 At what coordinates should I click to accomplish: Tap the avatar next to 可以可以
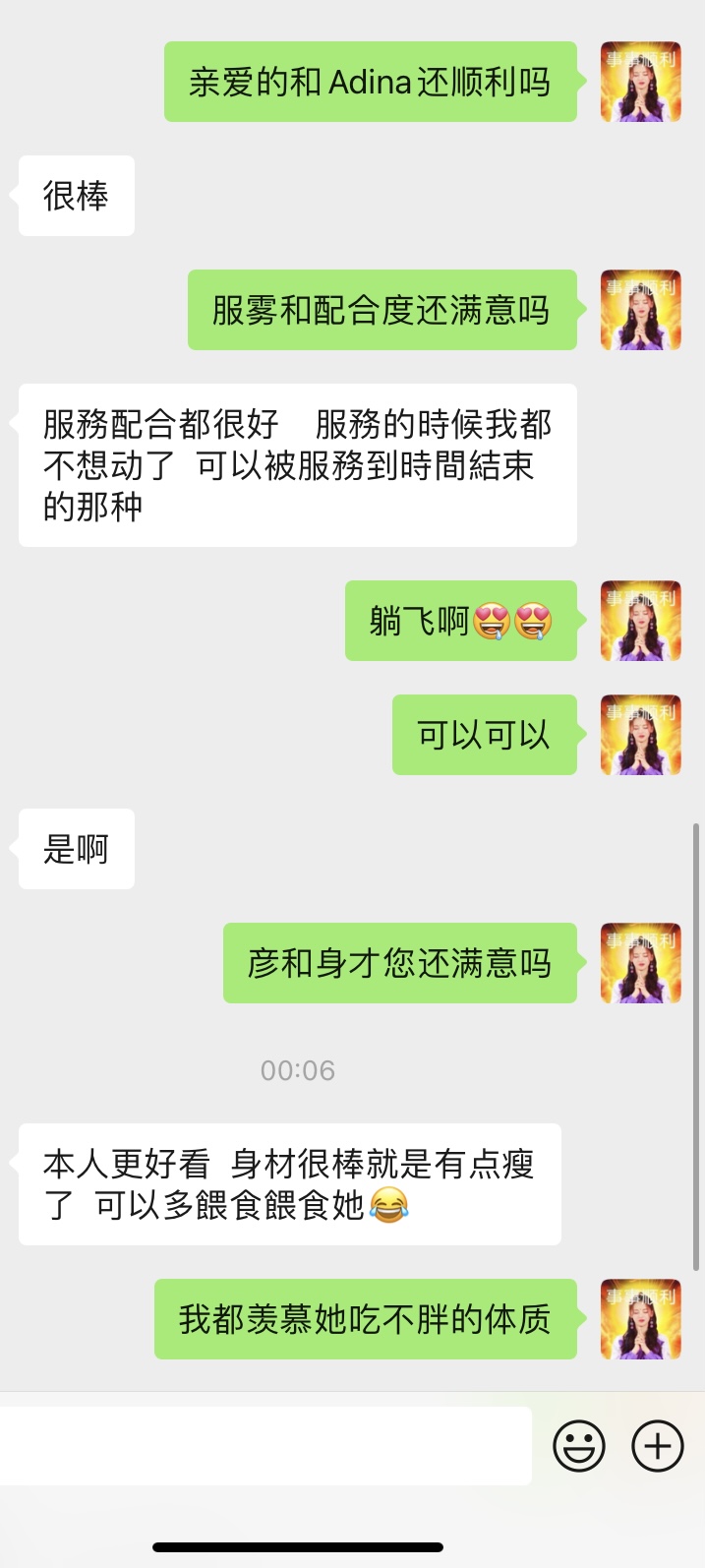click(641, 735)
